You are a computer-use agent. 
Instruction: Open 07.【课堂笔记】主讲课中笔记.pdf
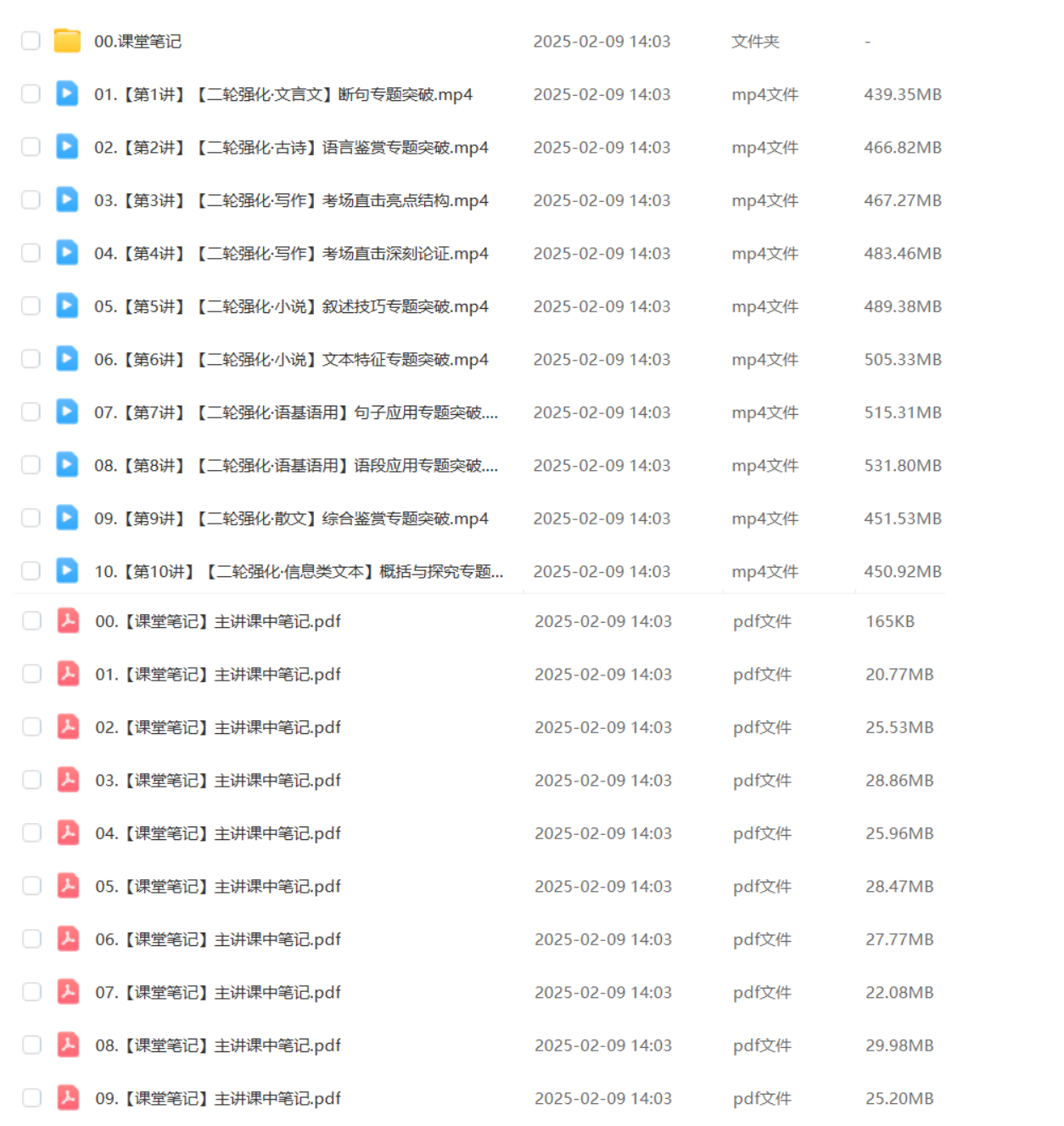pyautogui.click(x=218, y=993)
